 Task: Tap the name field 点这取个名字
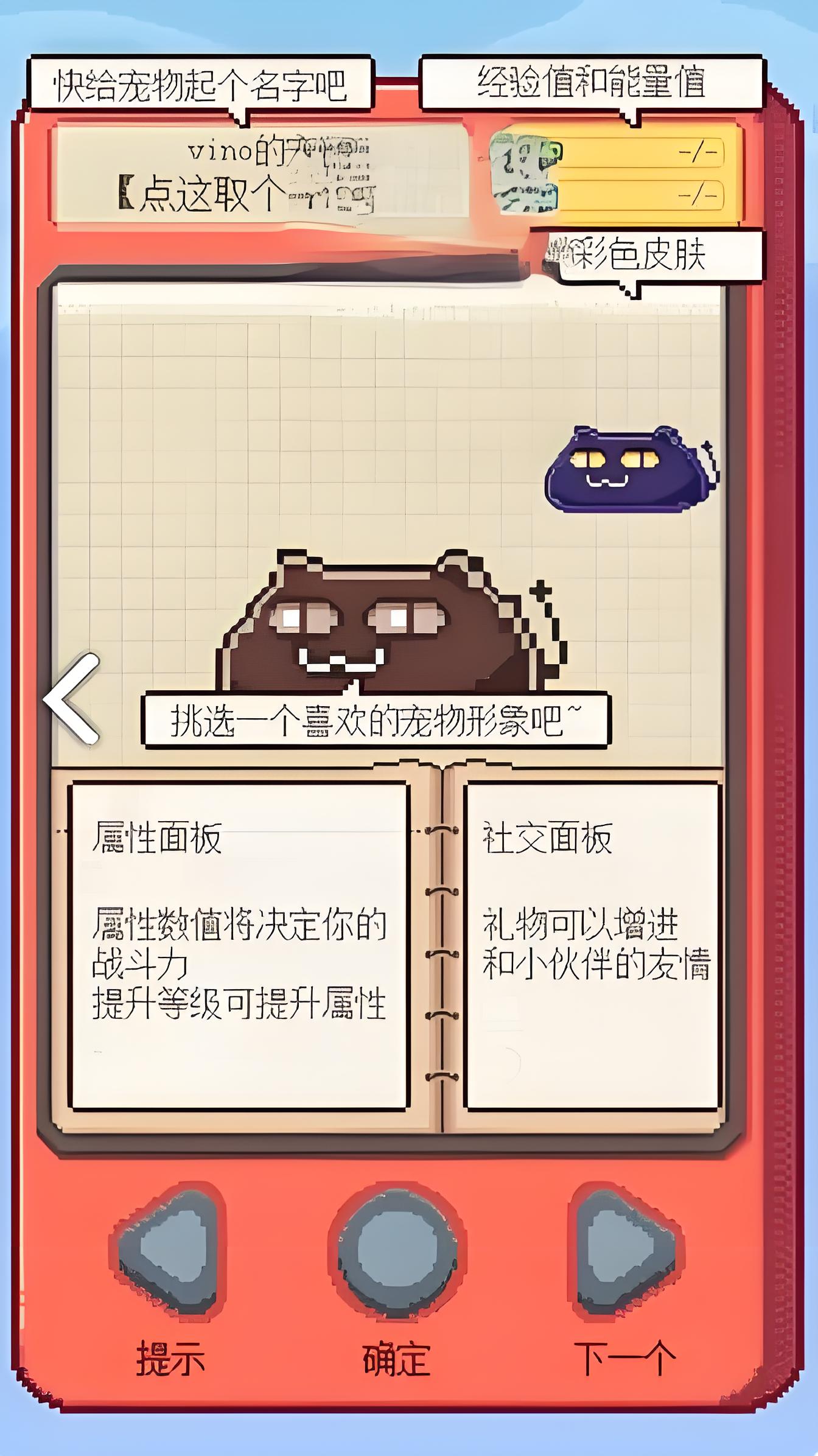[x=246, y=195]
